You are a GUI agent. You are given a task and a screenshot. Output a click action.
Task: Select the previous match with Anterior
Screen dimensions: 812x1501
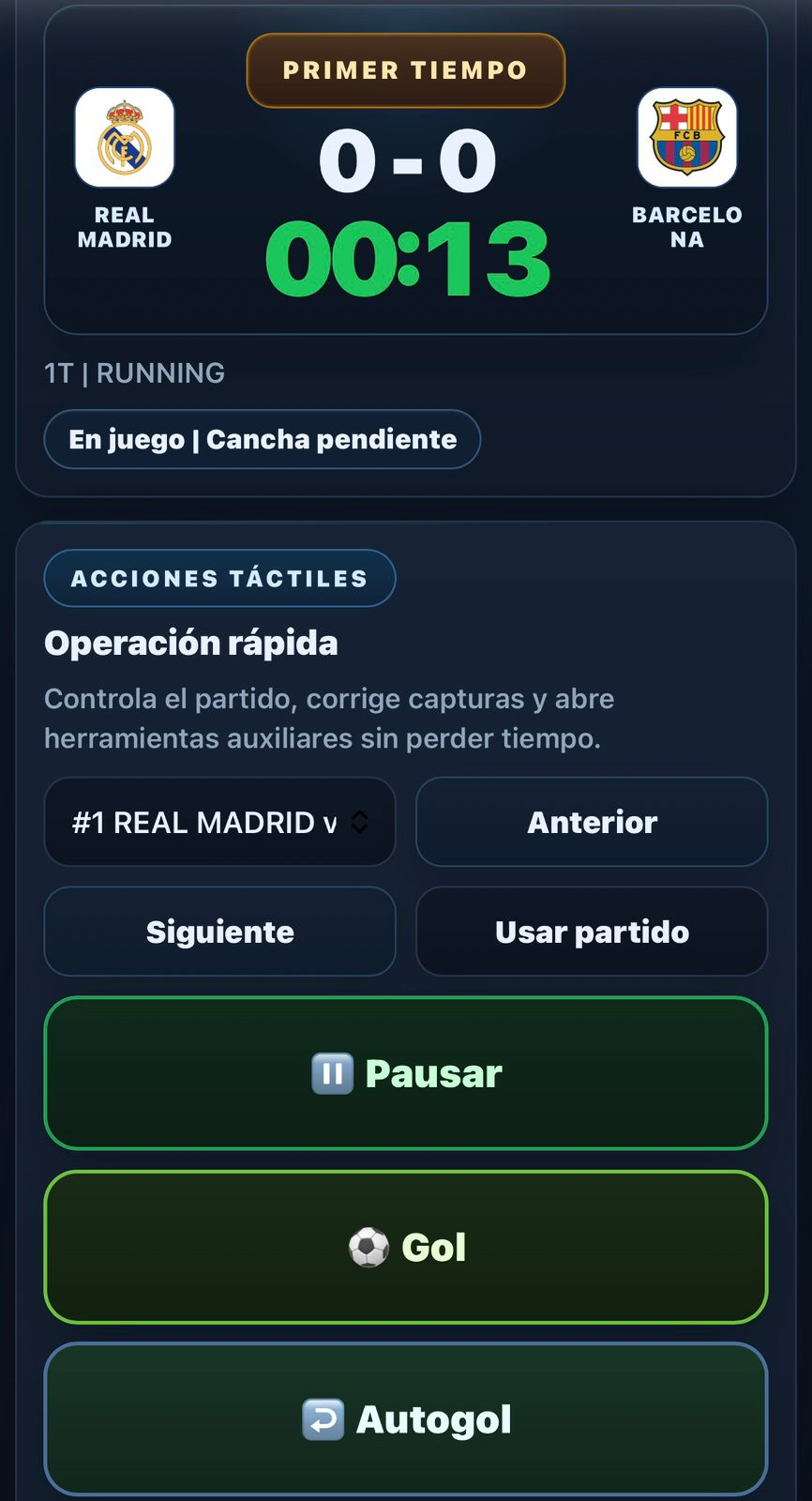coord(592,822)
